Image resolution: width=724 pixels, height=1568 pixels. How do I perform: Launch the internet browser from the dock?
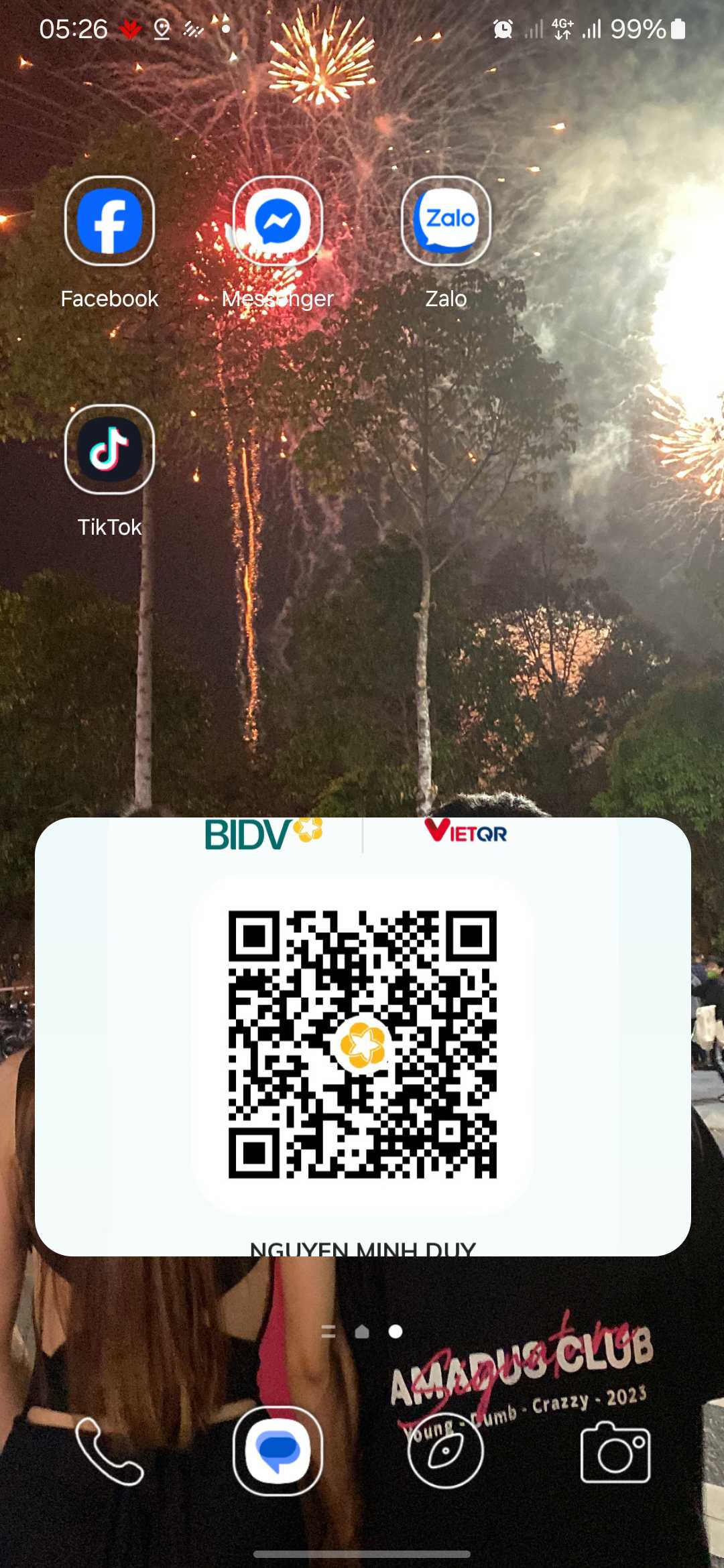pyautogui.click(x=446, y=1451)
